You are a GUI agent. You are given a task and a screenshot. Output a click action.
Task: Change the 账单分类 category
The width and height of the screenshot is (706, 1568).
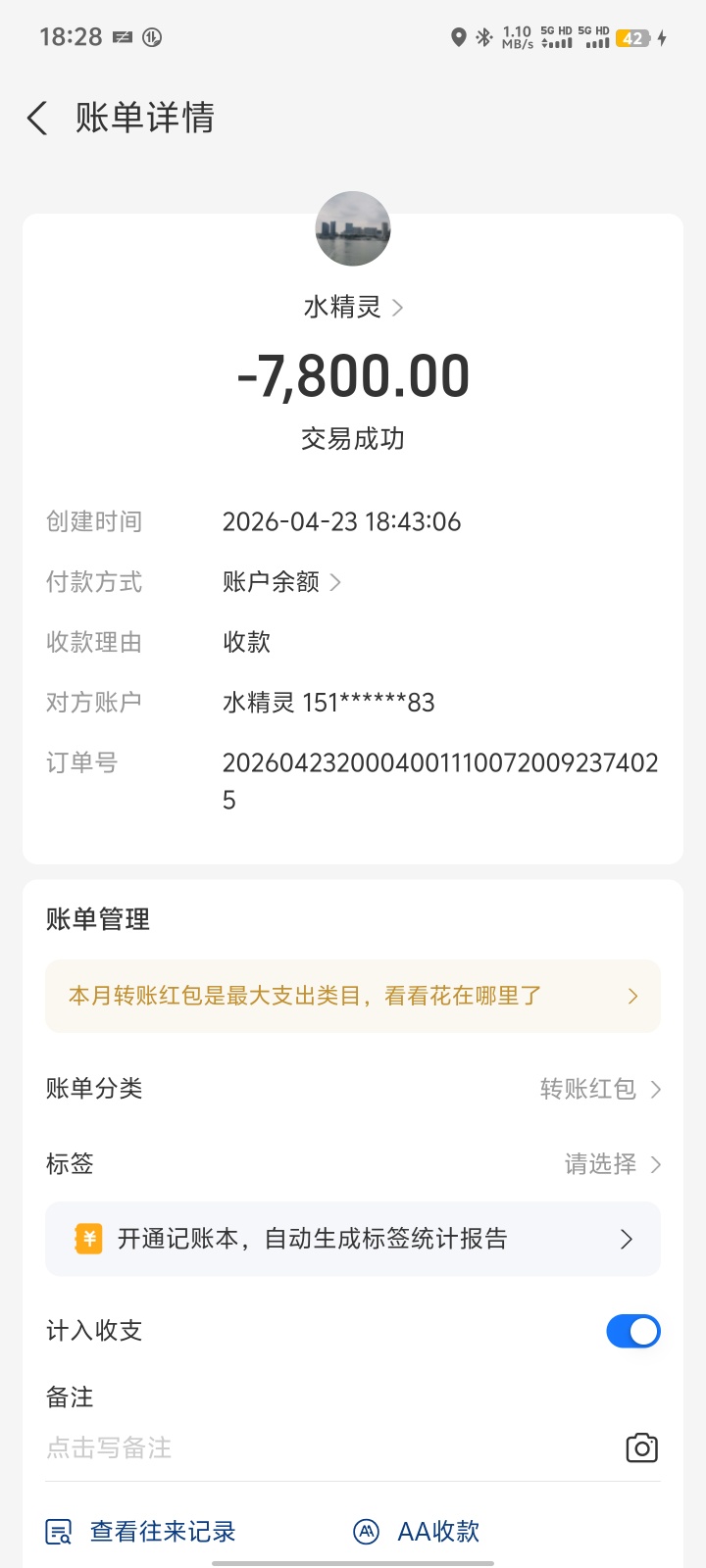pyautogui.click(x=600, y=1089)
